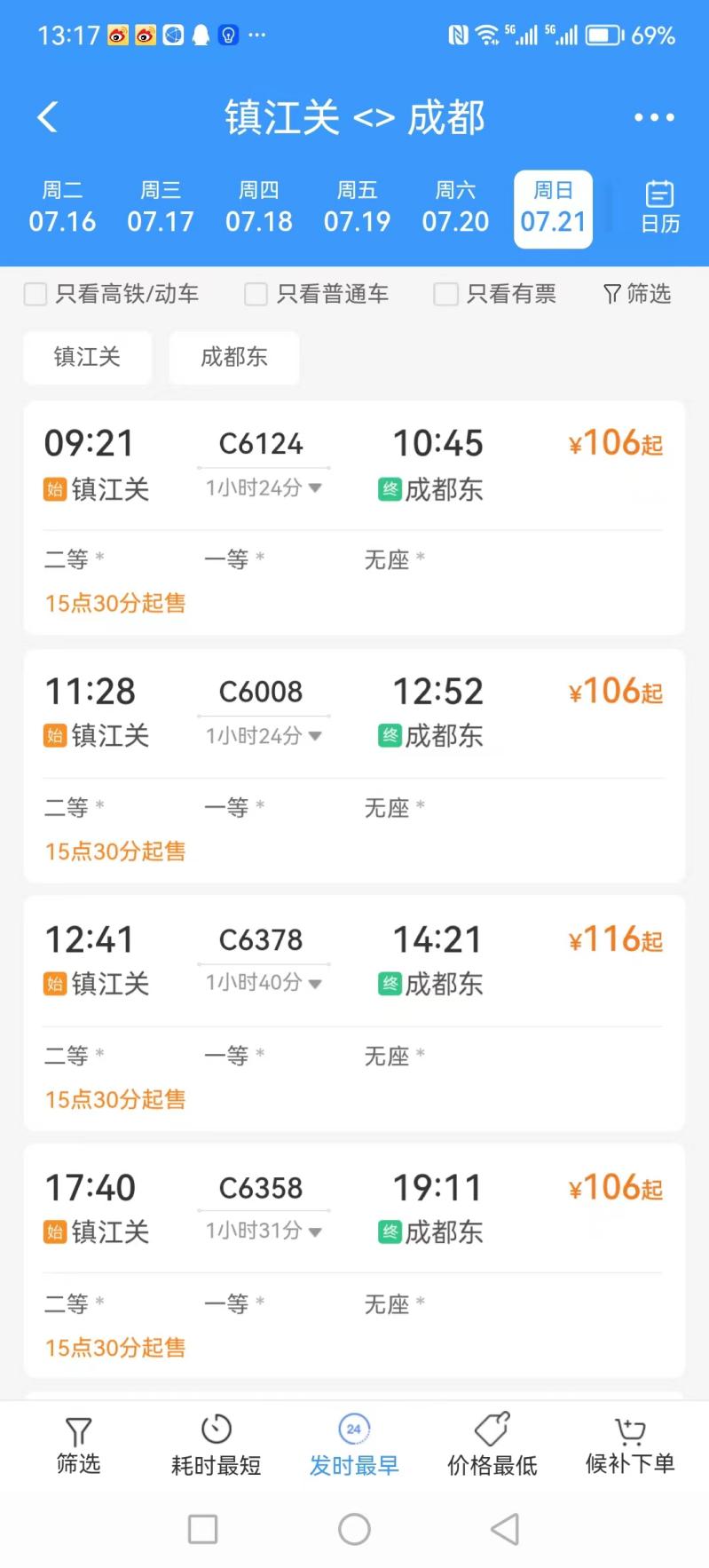Select the Tuesday 07.16 date
709x1568 pixels.
tap(62, 208)
